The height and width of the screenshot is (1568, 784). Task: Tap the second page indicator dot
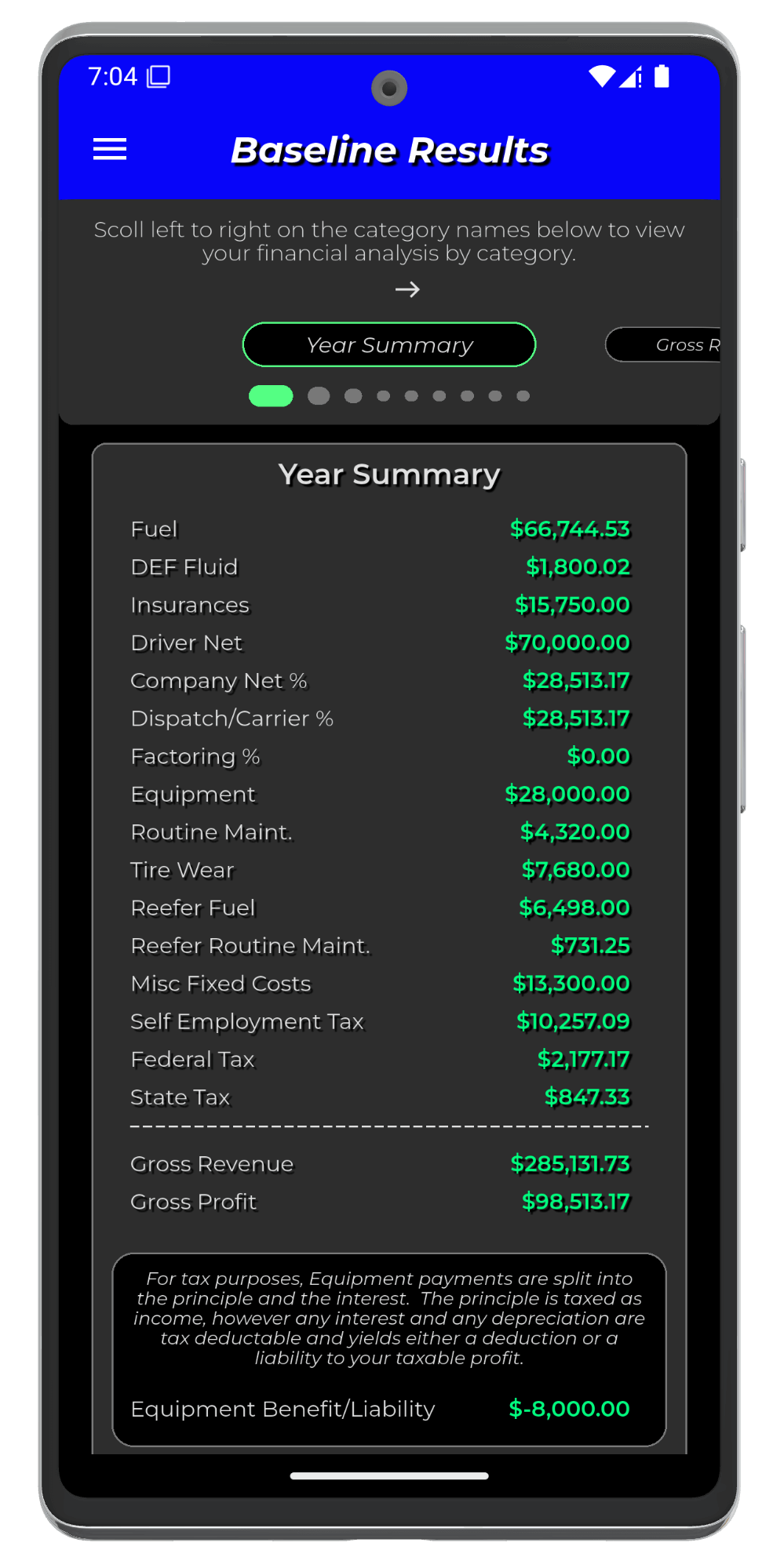319,396
